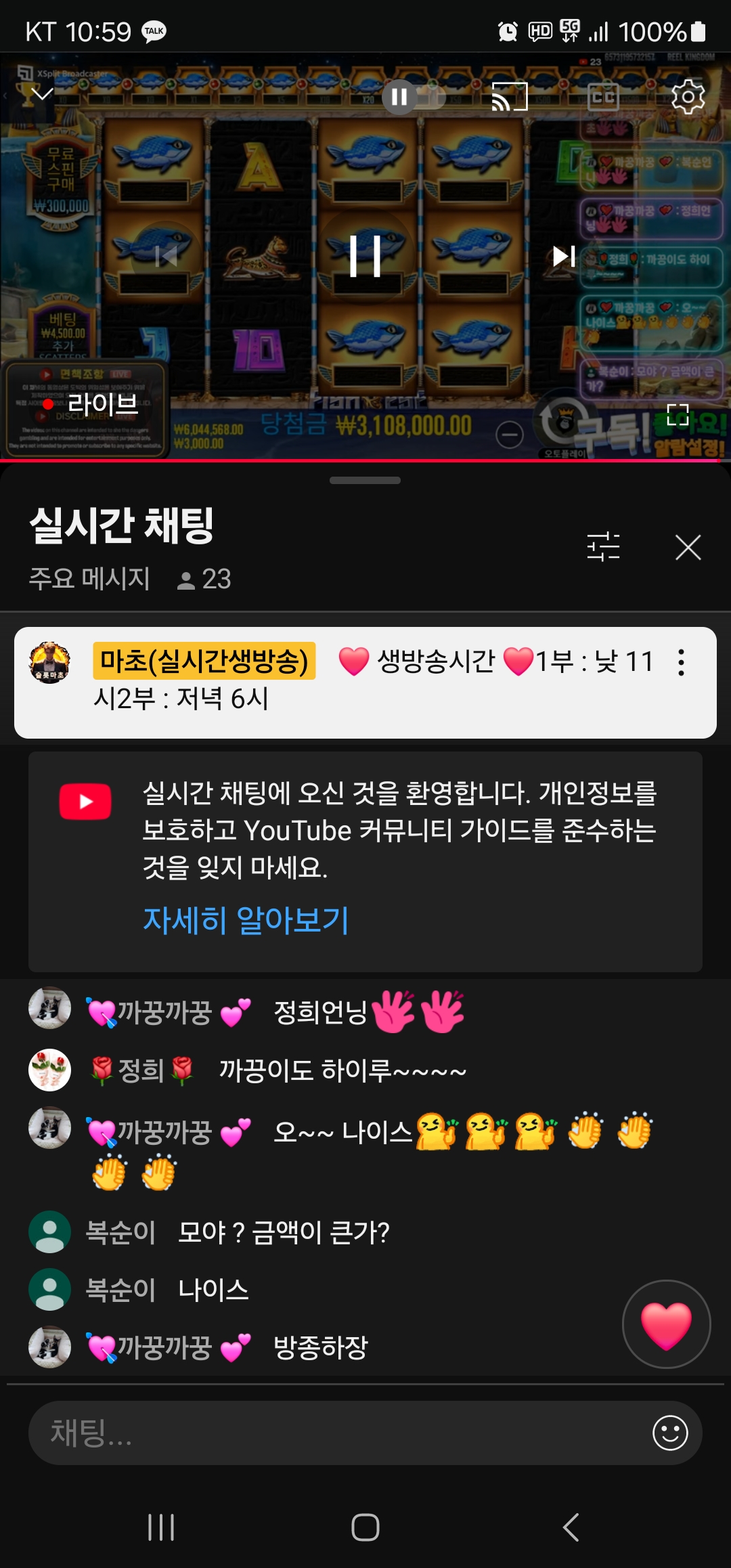Skip to the next video

(563, 256)
